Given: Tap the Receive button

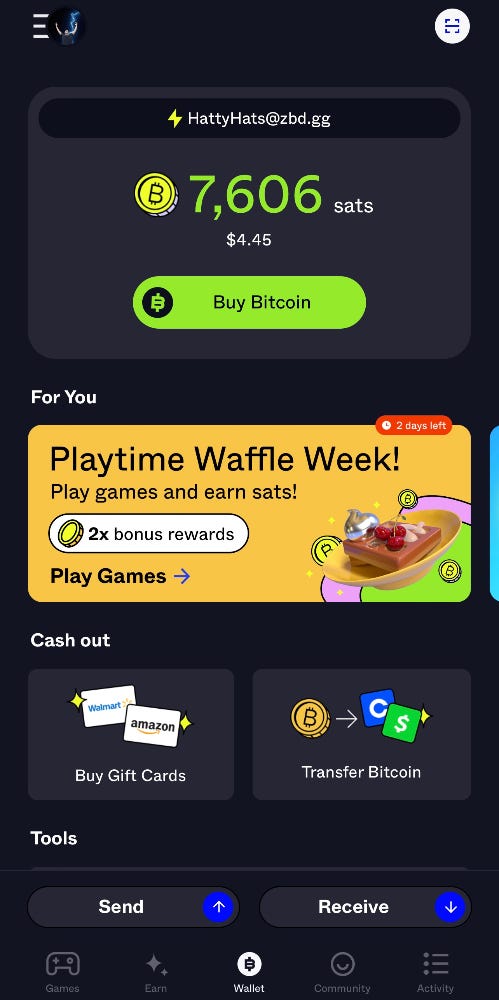Looking at the screenshot, I should pos(366,907).
